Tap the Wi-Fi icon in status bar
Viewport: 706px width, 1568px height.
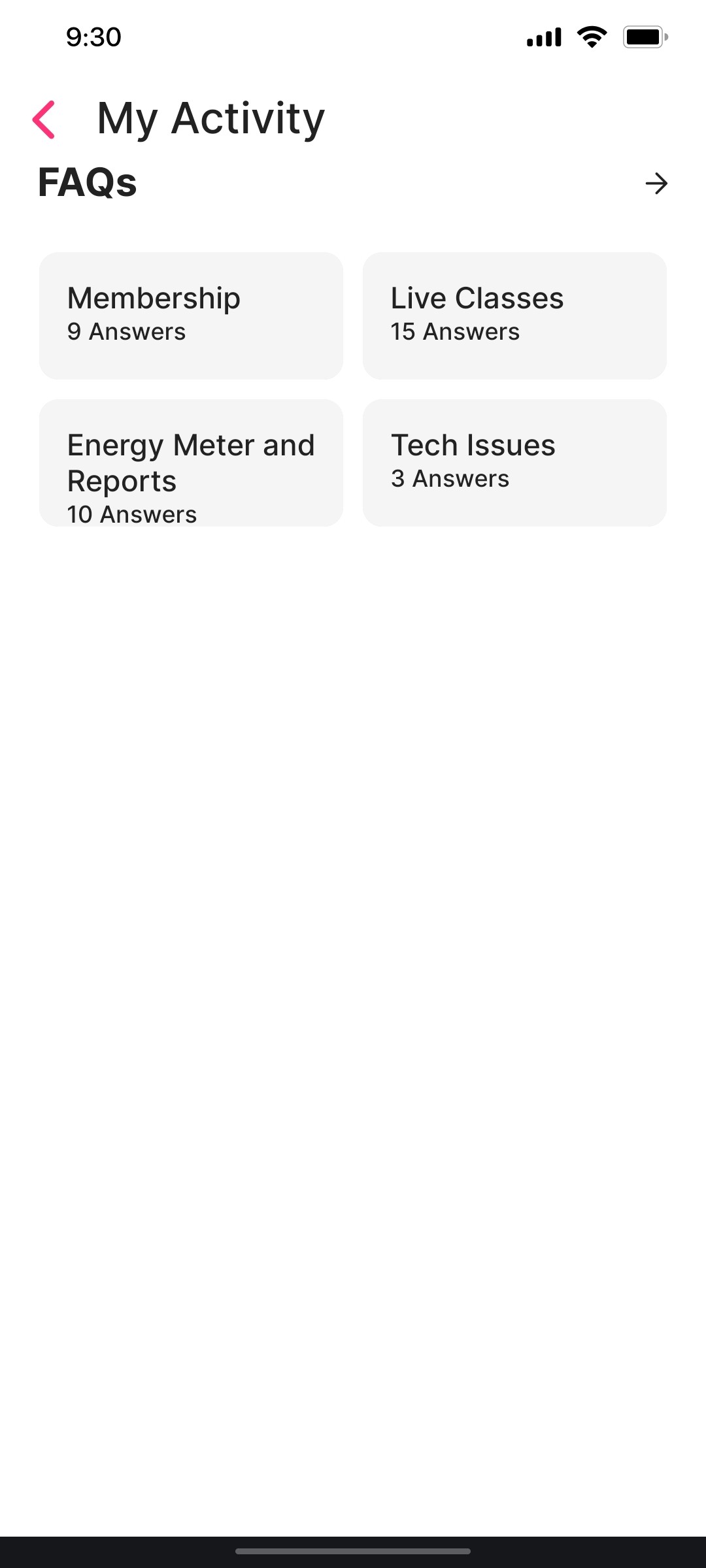pyautogui.click(x=592, y=37)
